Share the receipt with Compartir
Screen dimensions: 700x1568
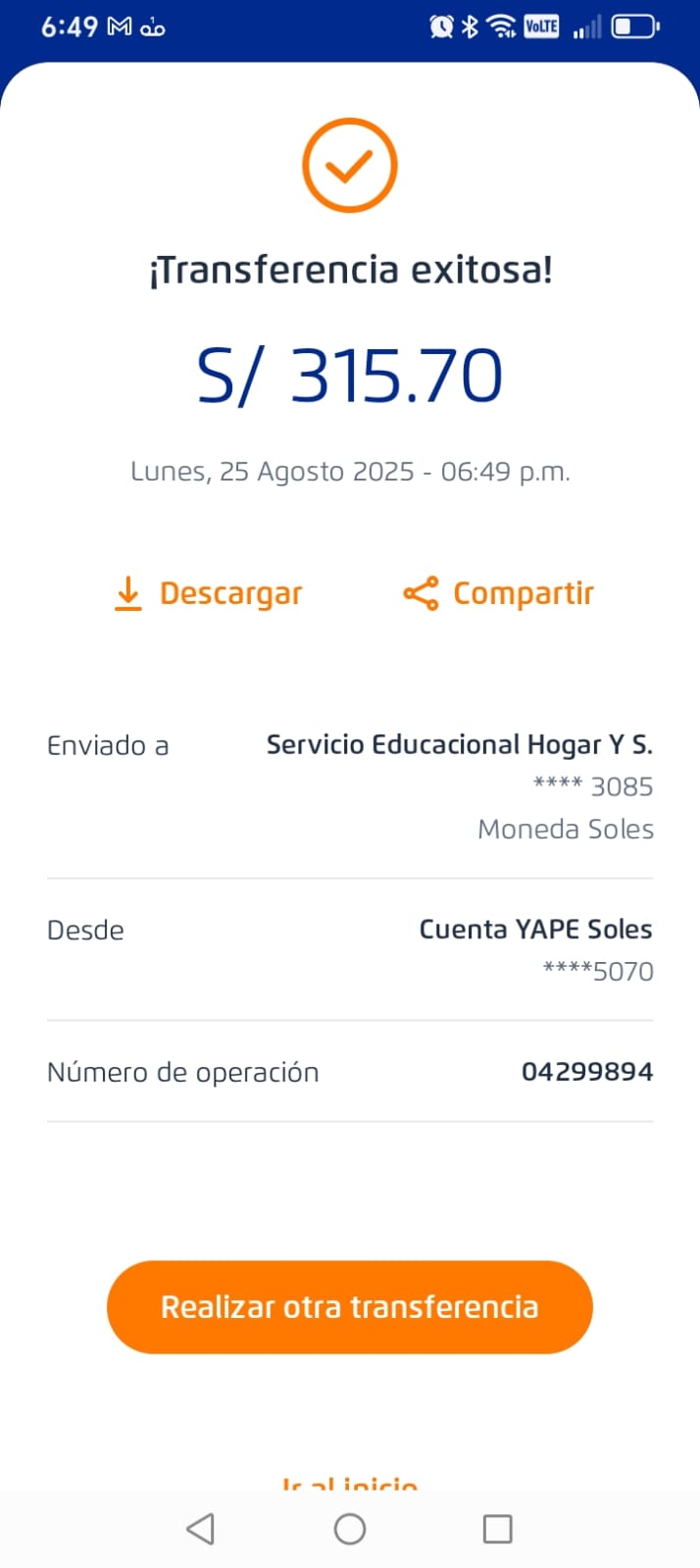click(499, 593)
